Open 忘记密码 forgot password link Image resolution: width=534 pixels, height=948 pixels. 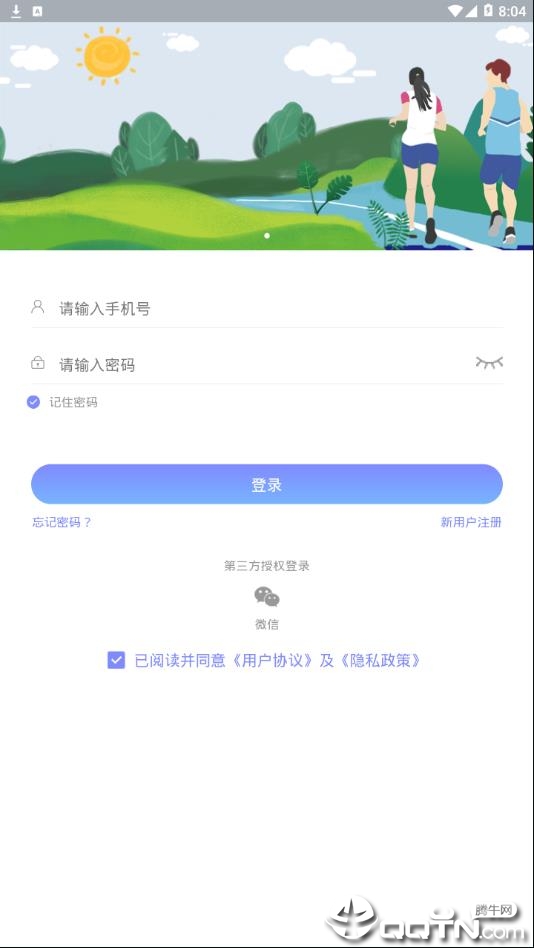(x=61, y=522)
